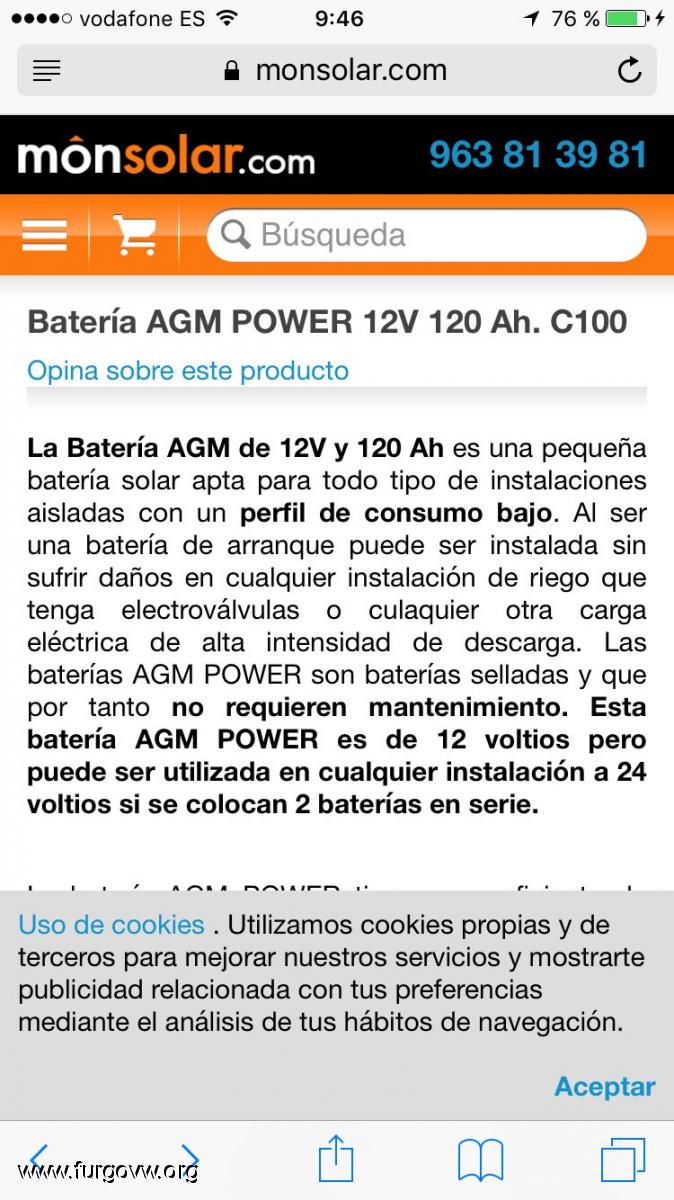
Task: Reload the monsolar.com page
Action: 629,70
